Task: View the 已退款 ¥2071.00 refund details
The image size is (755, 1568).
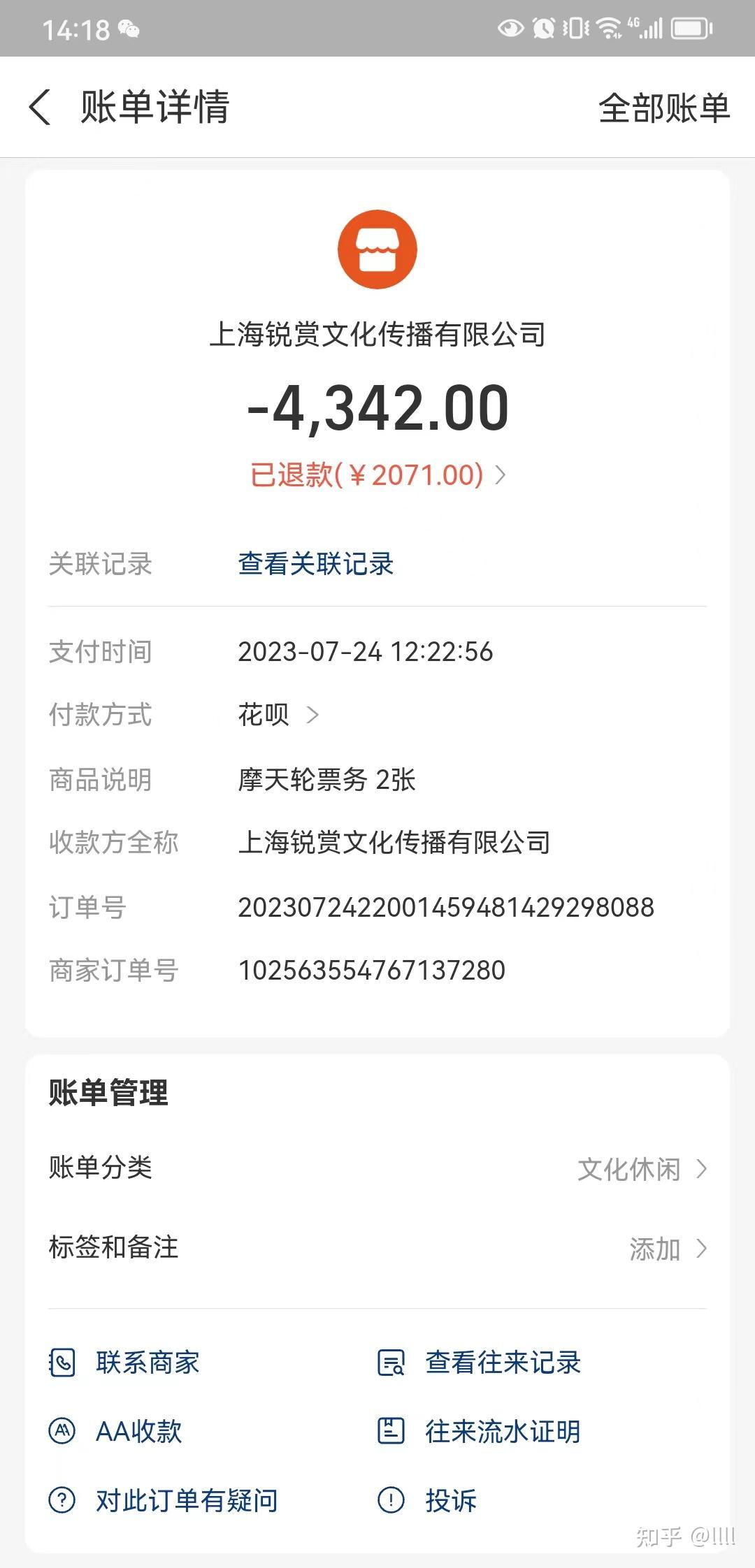Action: (x=377, y=475)
